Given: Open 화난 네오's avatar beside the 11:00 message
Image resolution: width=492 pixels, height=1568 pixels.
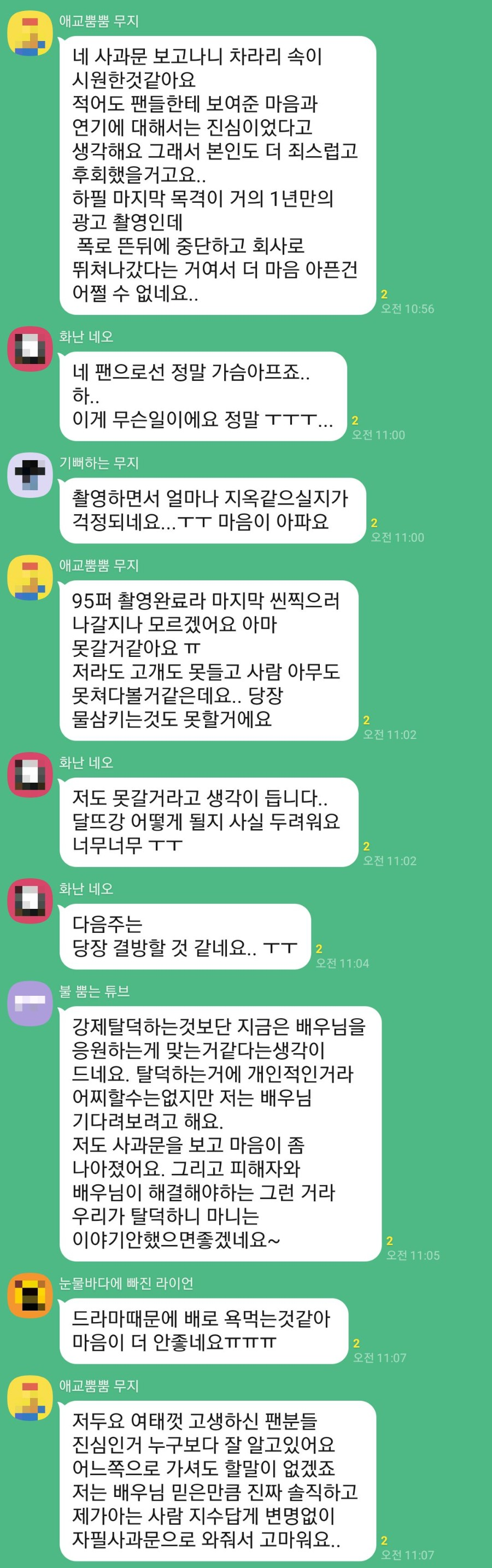Looking at the screenshot, I should pos(30,349).
